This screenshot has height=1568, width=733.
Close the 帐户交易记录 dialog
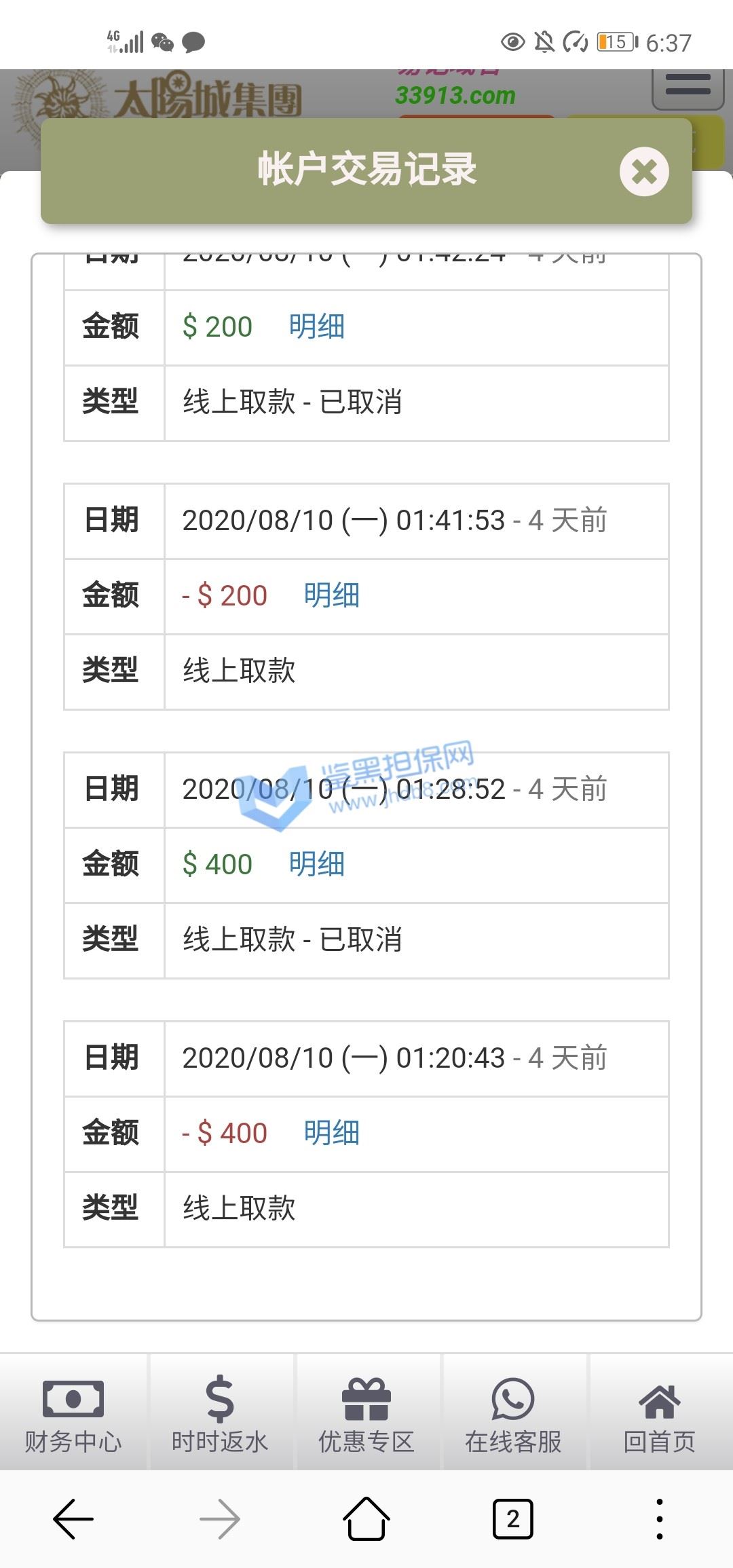pyautogui.click(x=643, y=172)
